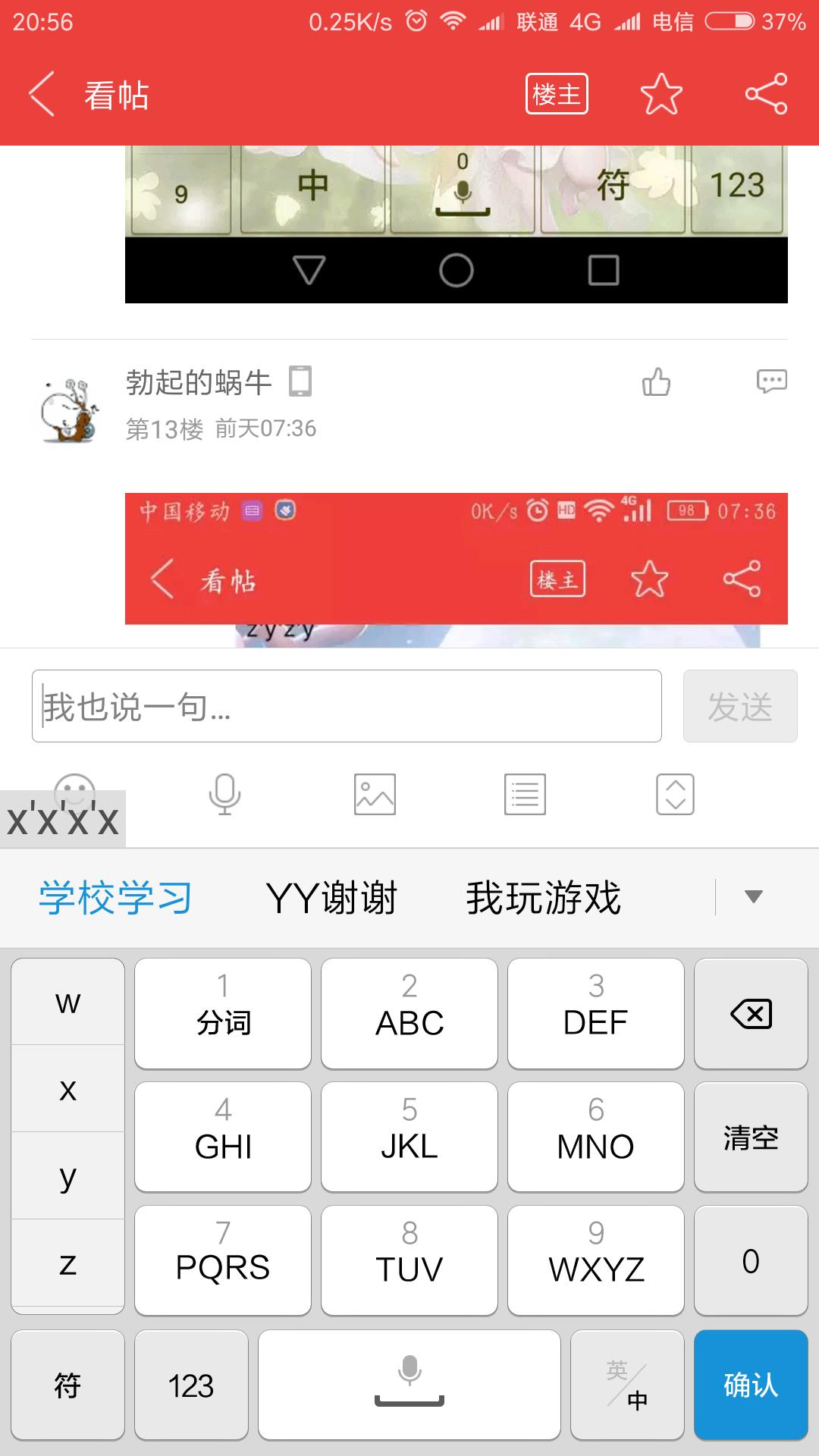The height and width of the screenshot is (1456, 819).
Task: Open voice recording microphone in reply toolbar
Action: click(224, 794)
